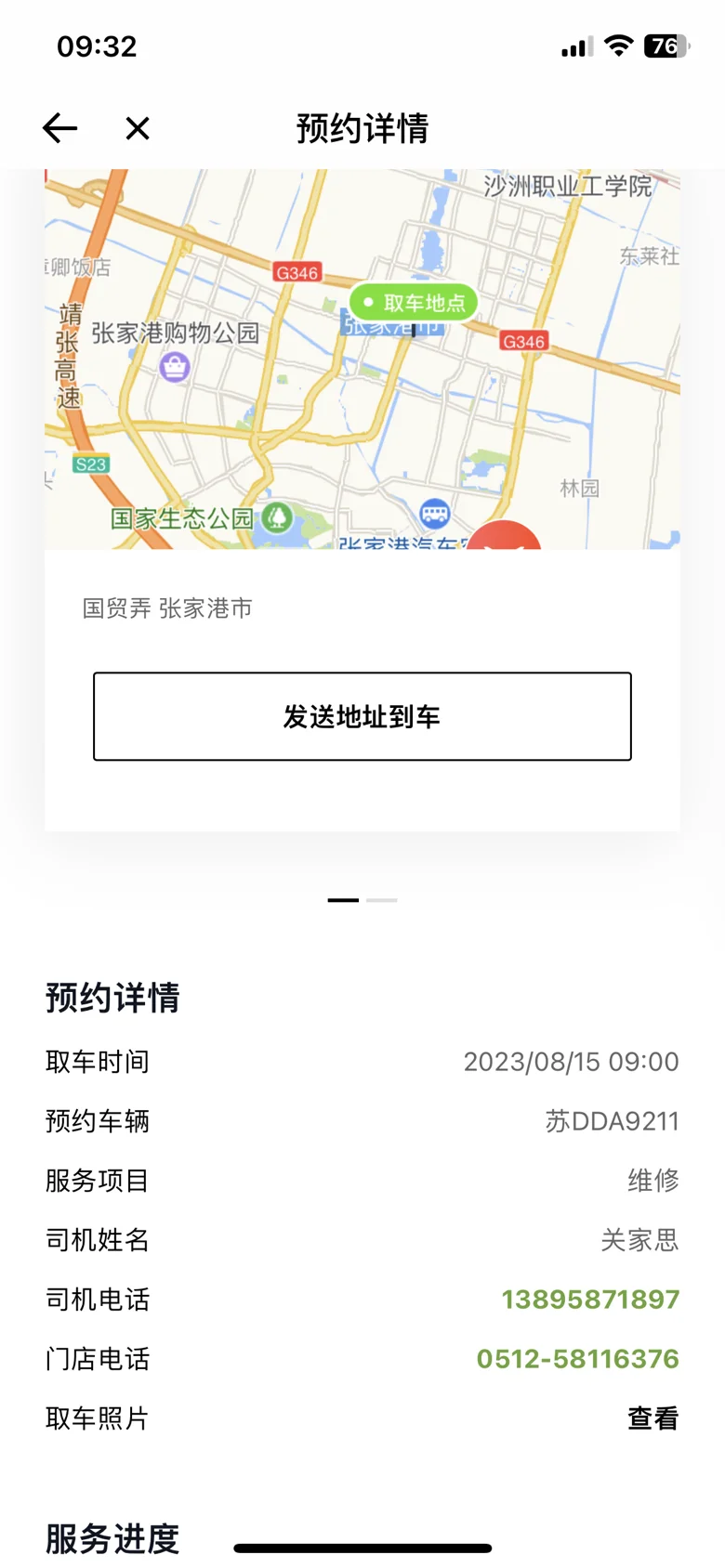
Task: Dial the store number 0512-58116376
Action: (577, 1358)
